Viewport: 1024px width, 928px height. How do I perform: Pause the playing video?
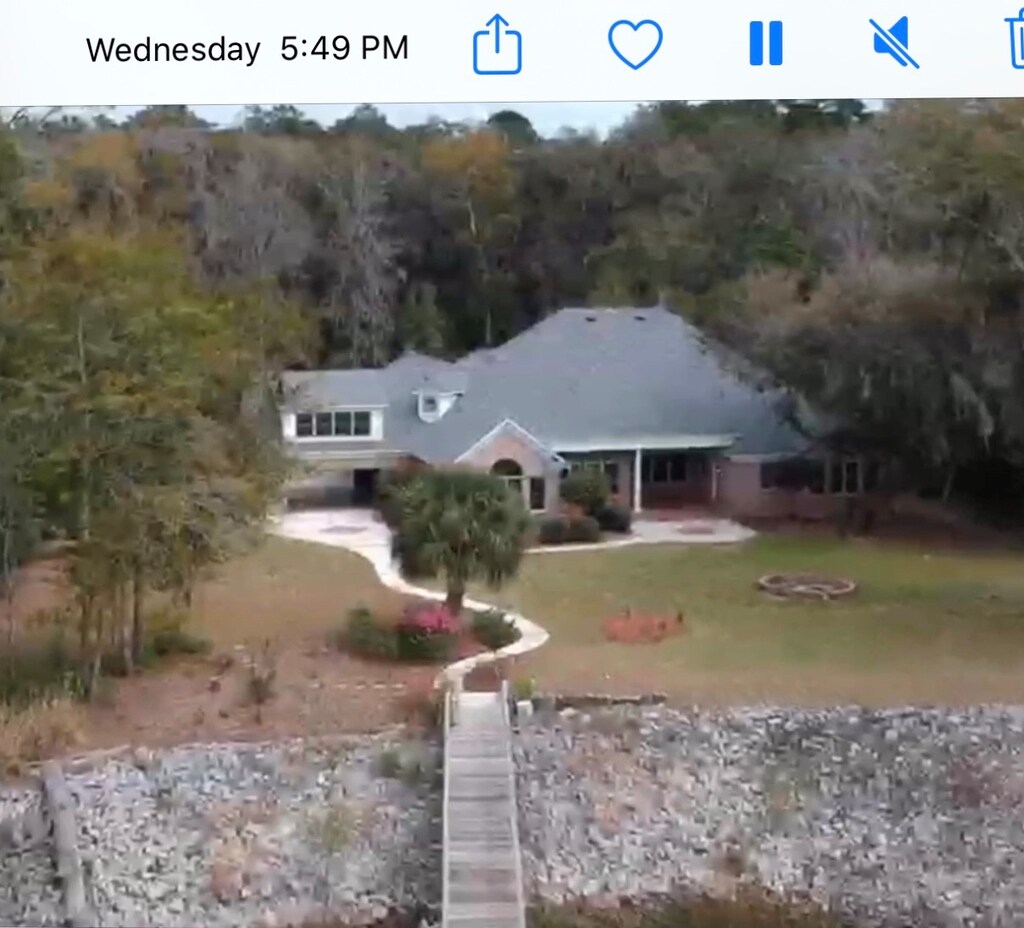[766, 45]
